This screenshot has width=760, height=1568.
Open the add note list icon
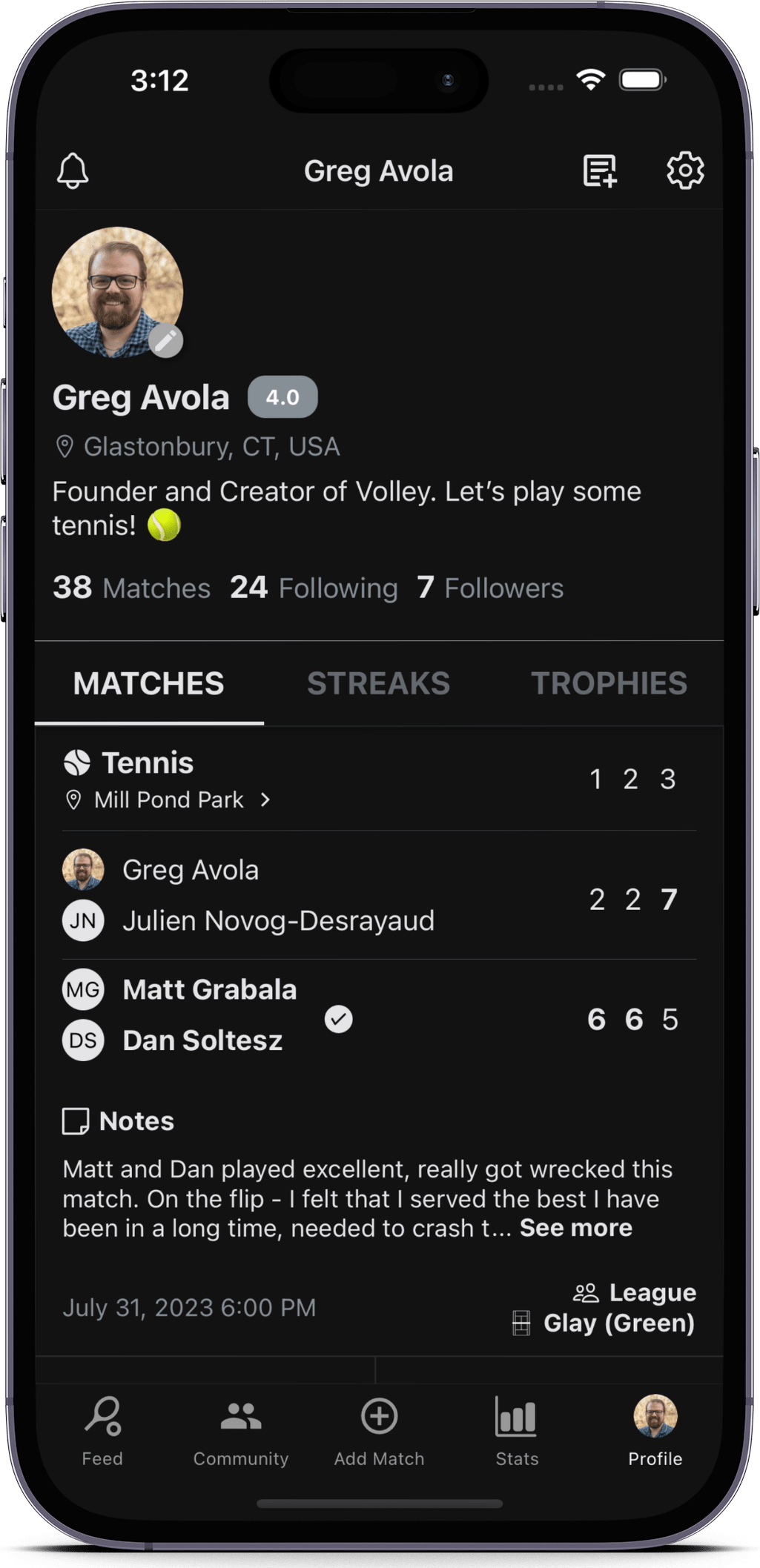pos(600,171)
